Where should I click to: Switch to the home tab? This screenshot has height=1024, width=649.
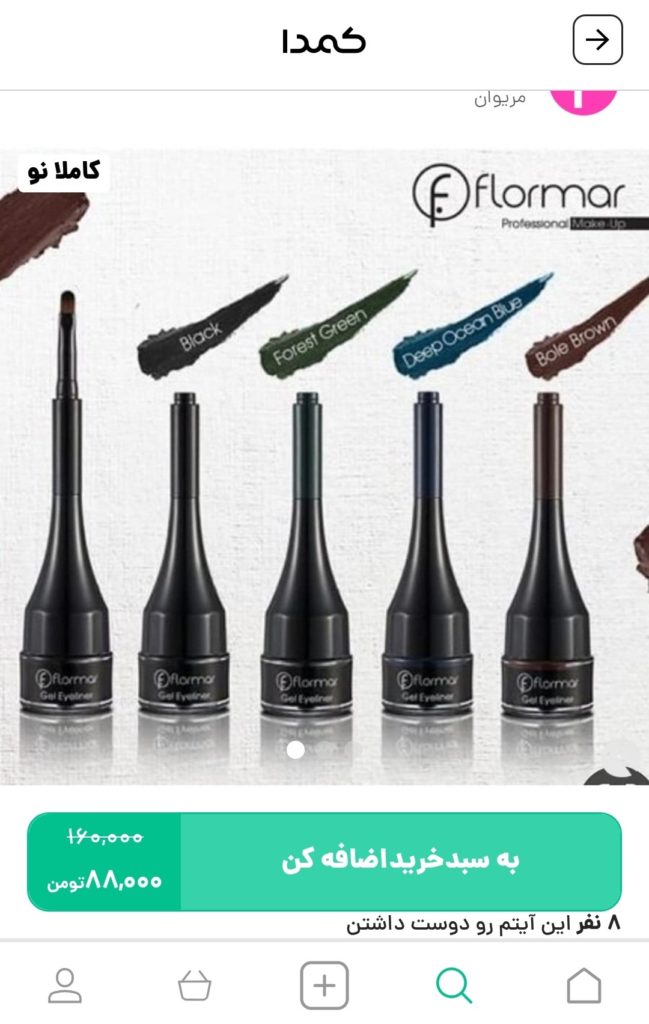coord(584,985)
